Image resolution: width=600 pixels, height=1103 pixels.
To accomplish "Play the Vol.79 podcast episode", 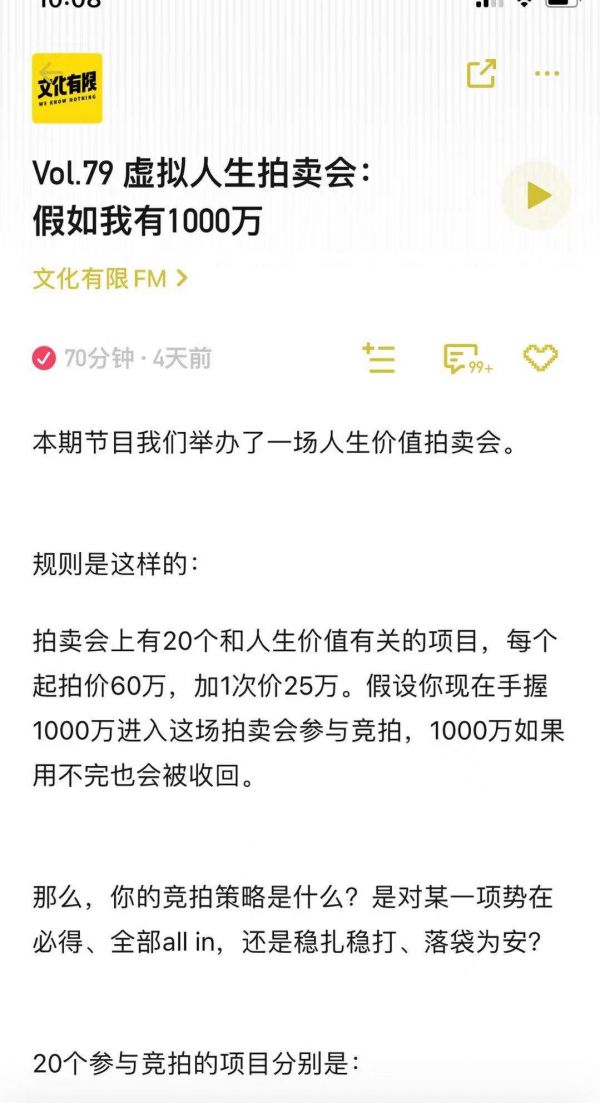I will [x=539, y=196].
